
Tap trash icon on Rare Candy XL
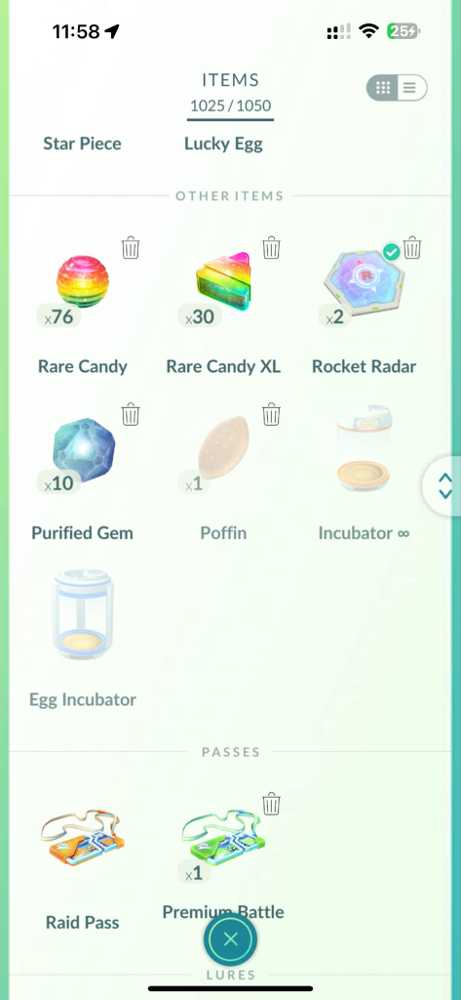pos(271,247)
